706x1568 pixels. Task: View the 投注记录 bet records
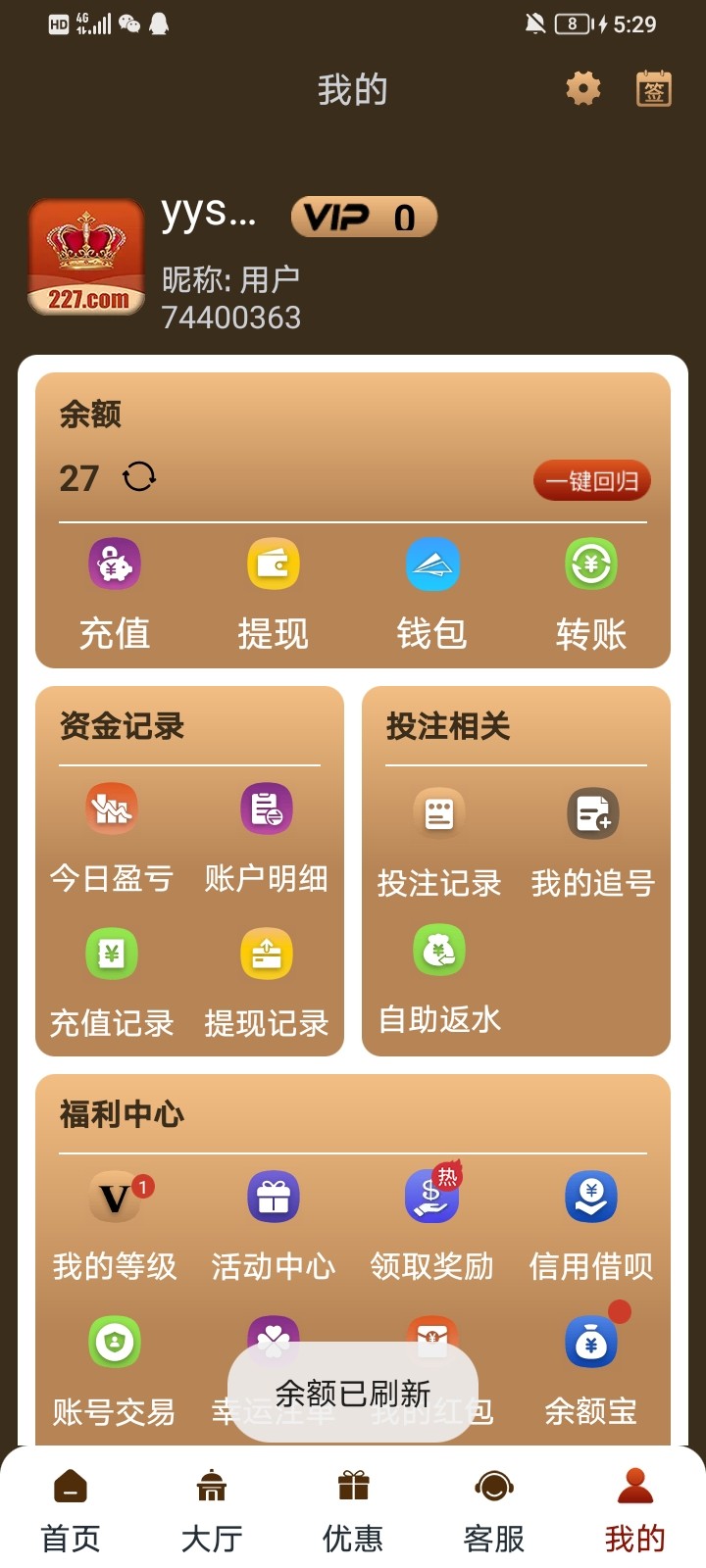[439, 843]
